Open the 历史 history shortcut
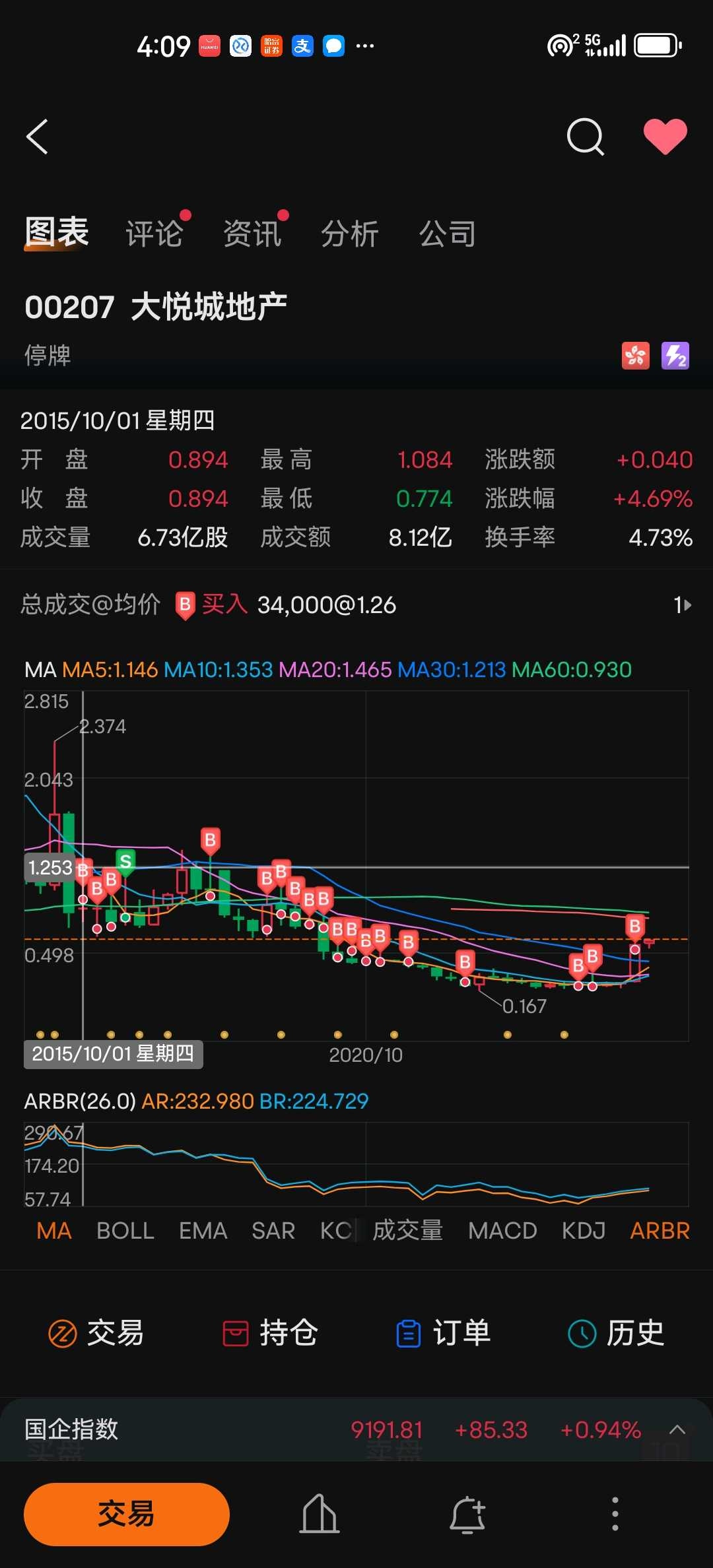This screenshot has height=1568, width=713. point(616,1333)
